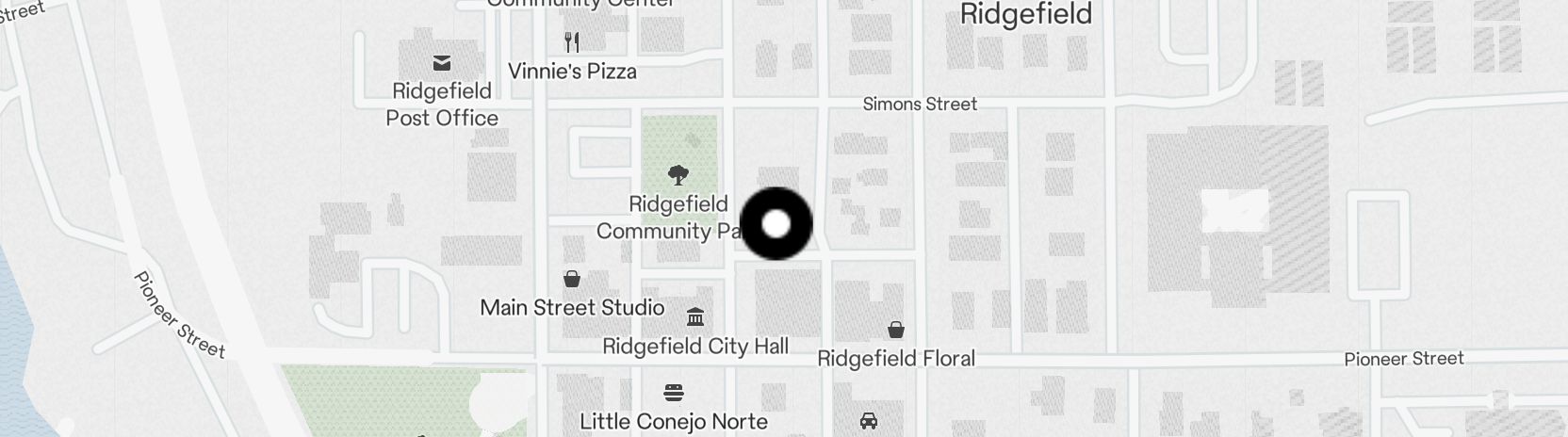Screen dimensions: 1568x437
Task: Tap the Vinnie's Pizza restaurant marker
Action: (x=571, y=42)
